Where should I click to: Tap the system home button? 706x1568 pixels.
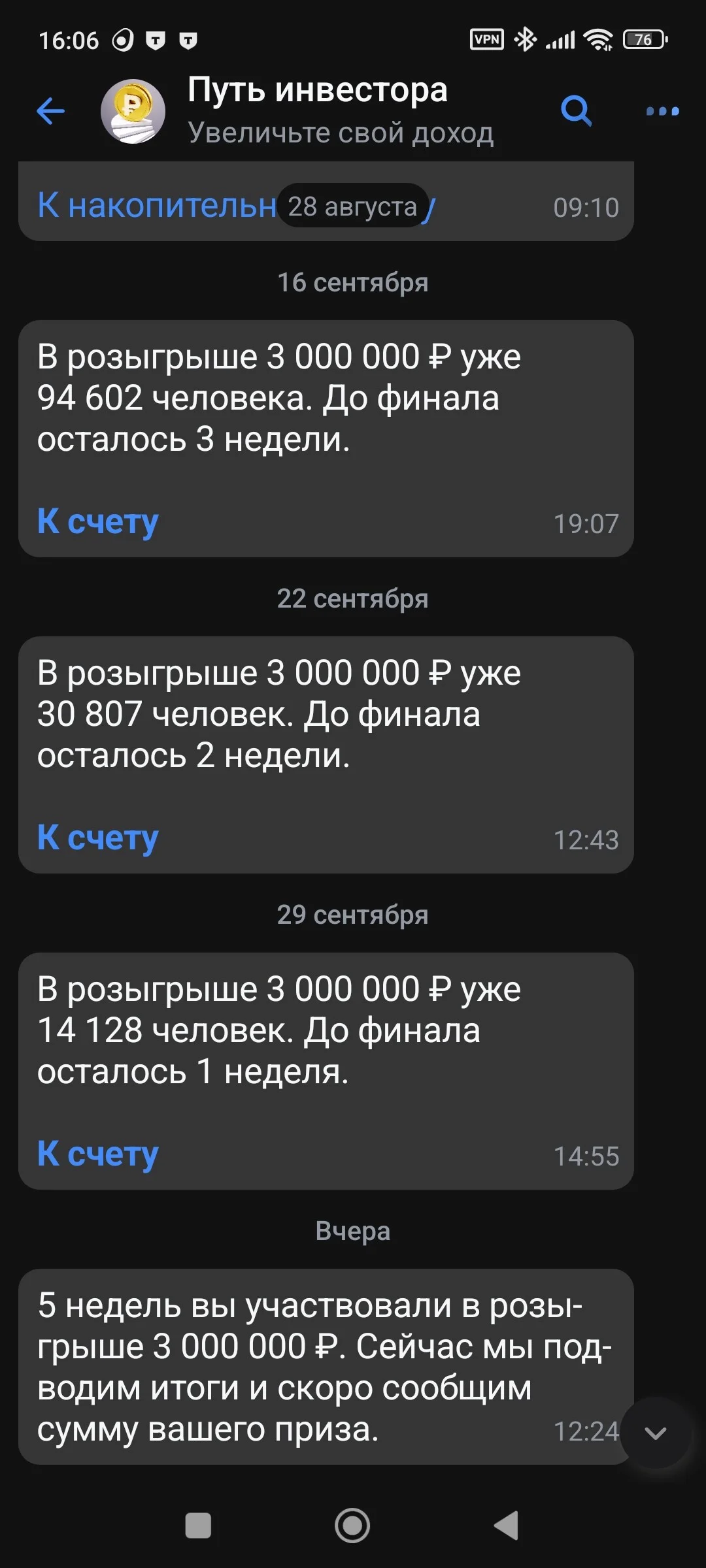tap(352, 1526)
